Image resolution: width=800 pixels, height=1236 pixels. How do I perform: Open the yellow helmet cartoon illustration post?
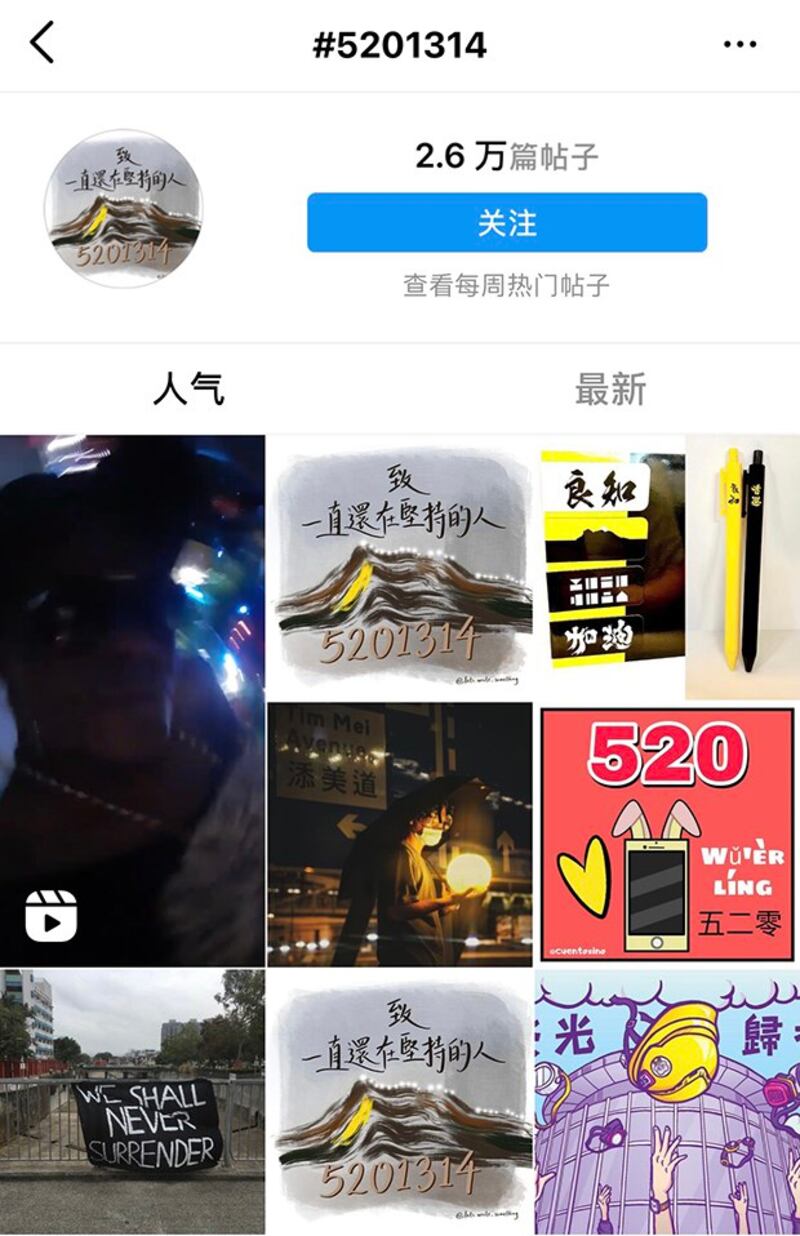pos(665,1100)
